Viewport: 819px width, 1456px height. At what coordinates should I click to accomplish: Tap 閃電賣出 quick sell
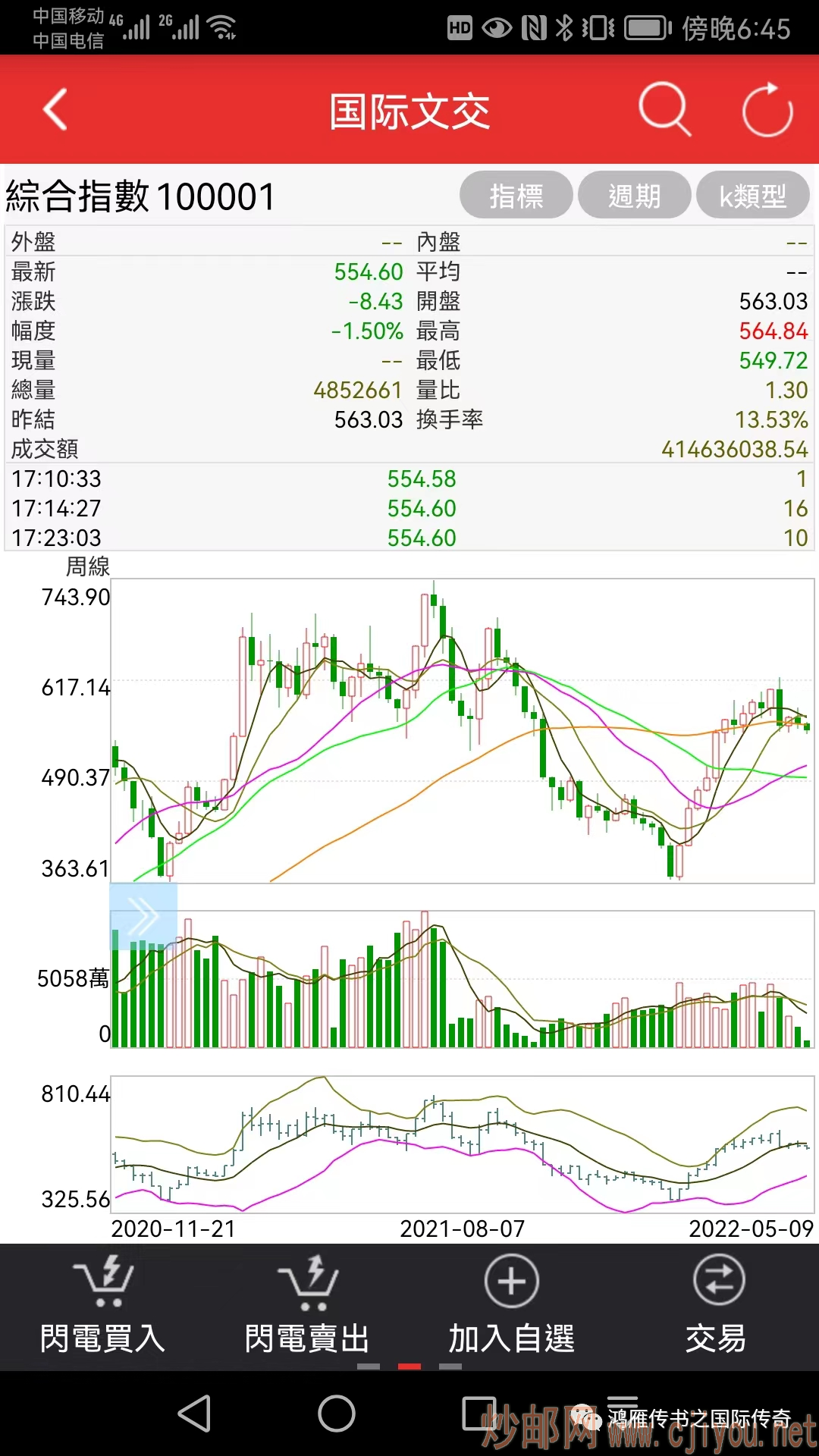(x=307, y=1306)
